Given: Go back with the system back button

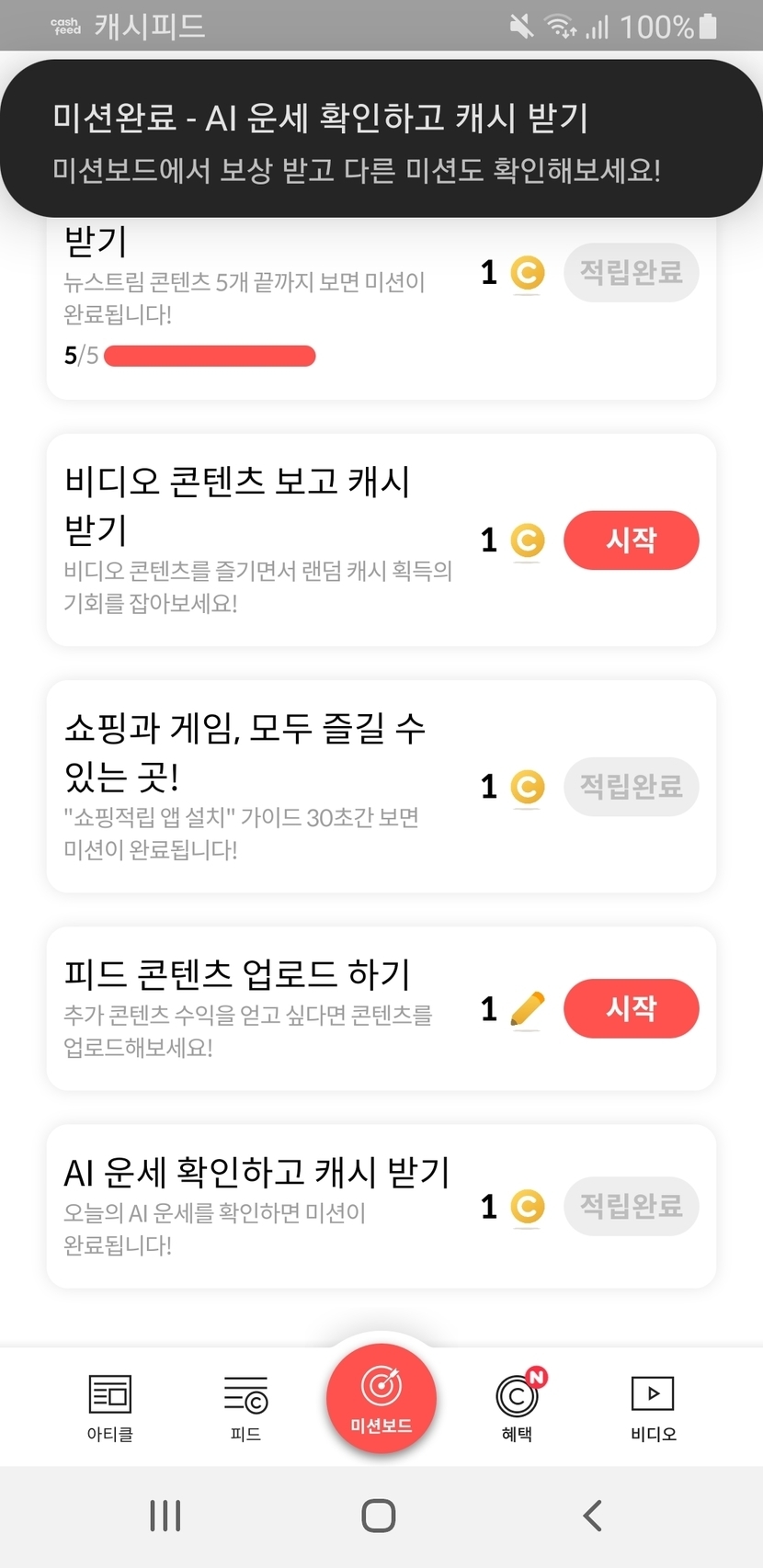Looking at the screenshot, I should click(x=593, y=1516).
